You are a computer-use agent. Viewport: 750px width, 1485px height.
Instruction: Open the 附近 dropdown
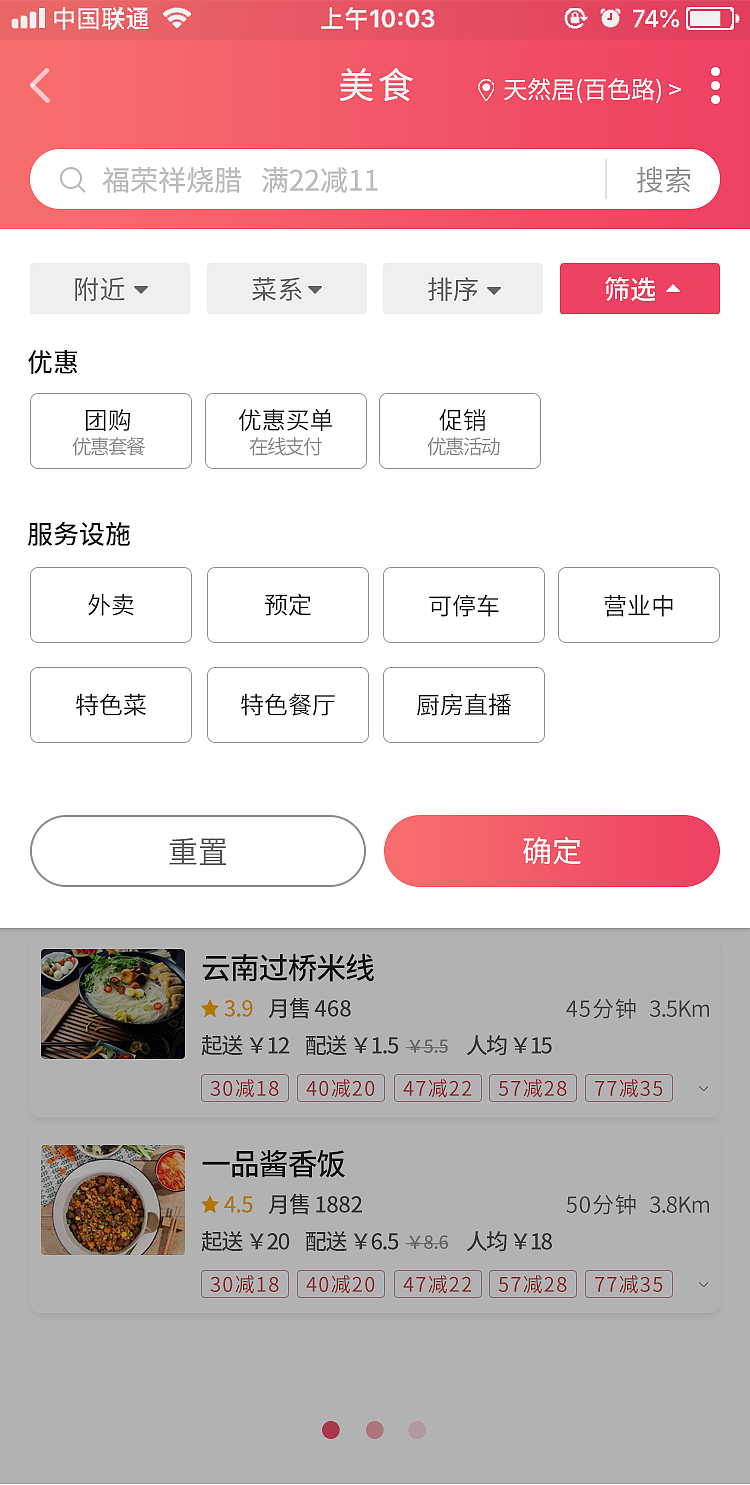109,288
